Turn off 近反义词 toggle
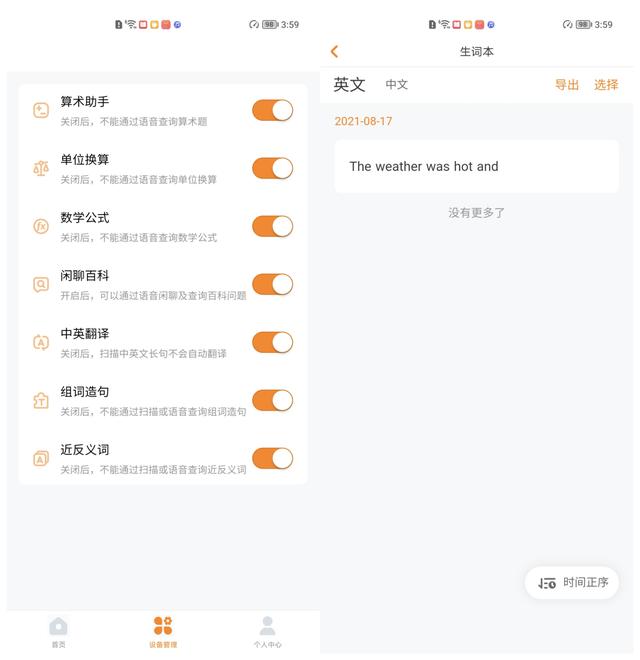 pos(272,458)
